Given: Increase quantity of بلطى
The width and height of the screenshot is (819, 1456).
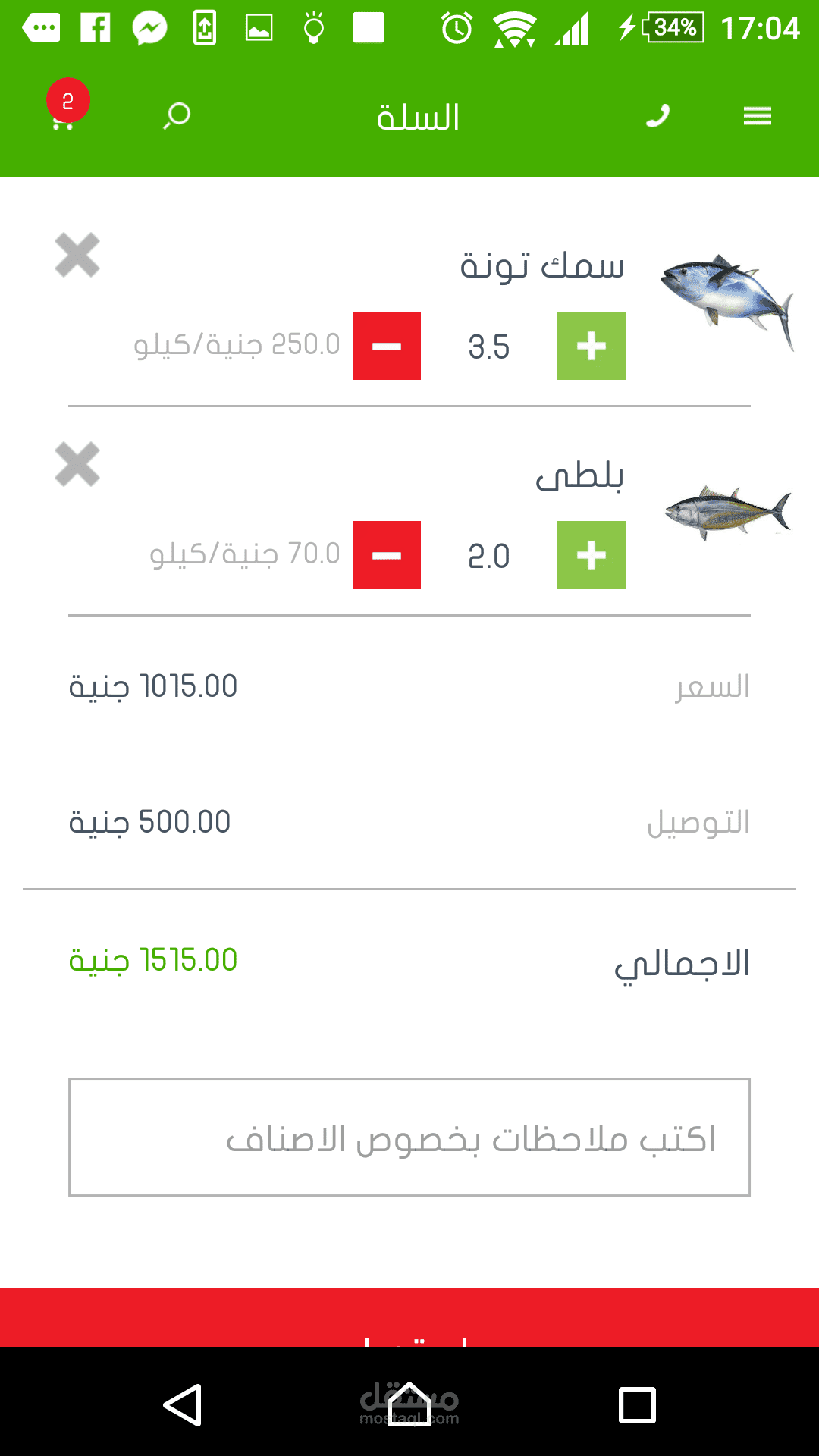Looking at the screenshot, I should 591,555.
